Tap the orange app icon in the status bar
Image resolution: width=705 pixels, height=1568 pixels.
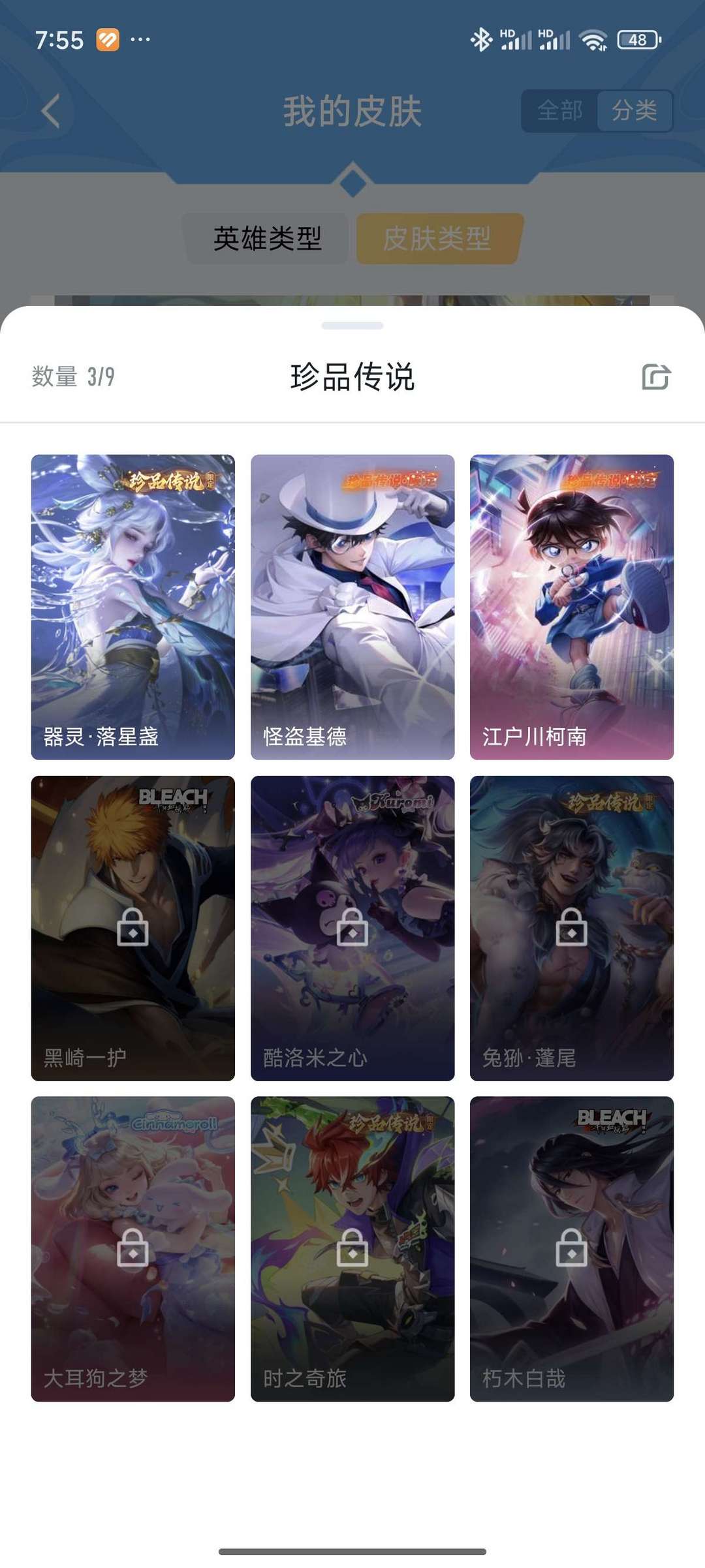[x=108, y=40]
